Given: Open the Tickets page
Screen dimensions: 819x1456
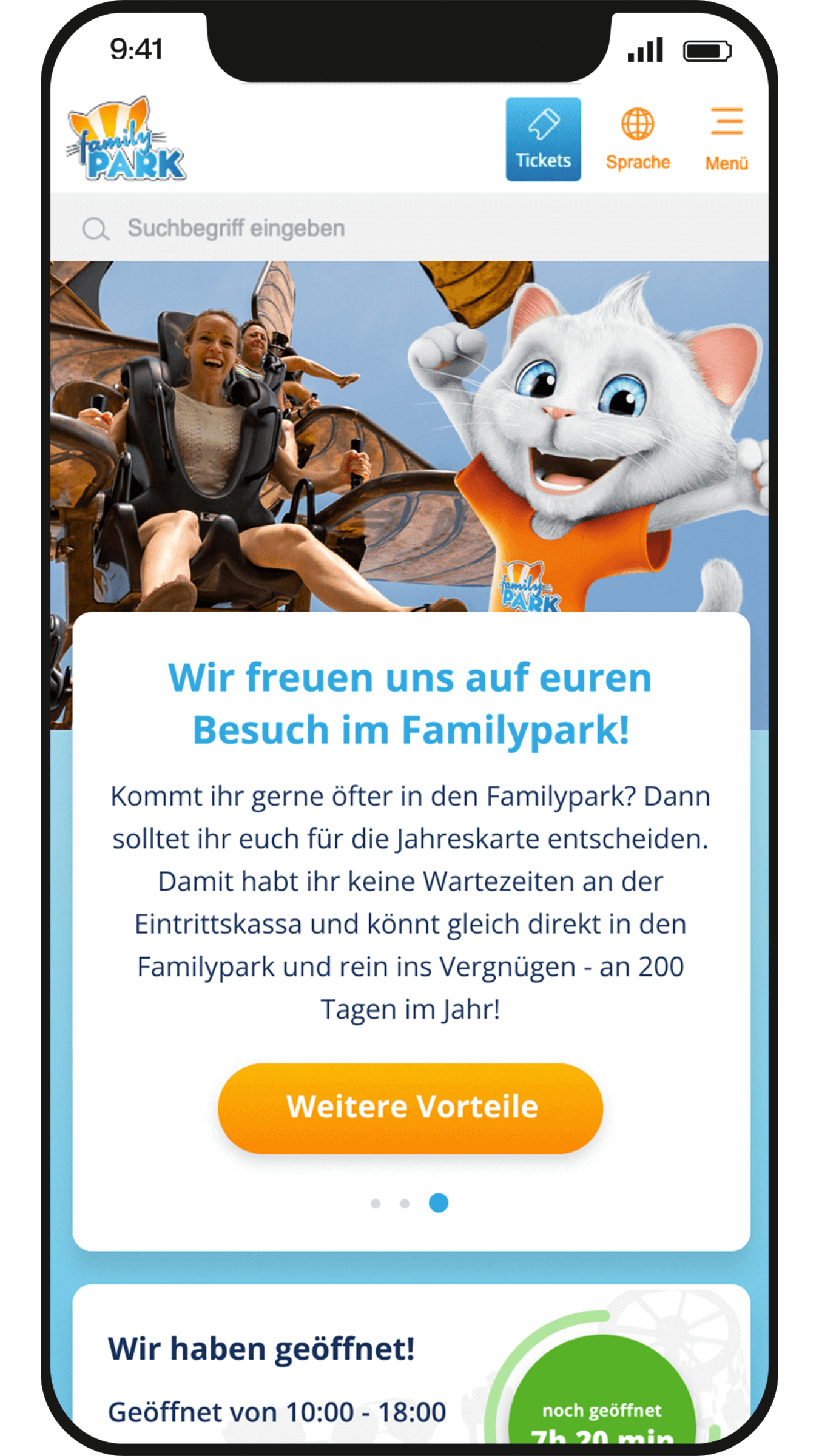Looking at the screenshot, I should tap(543, 139).
